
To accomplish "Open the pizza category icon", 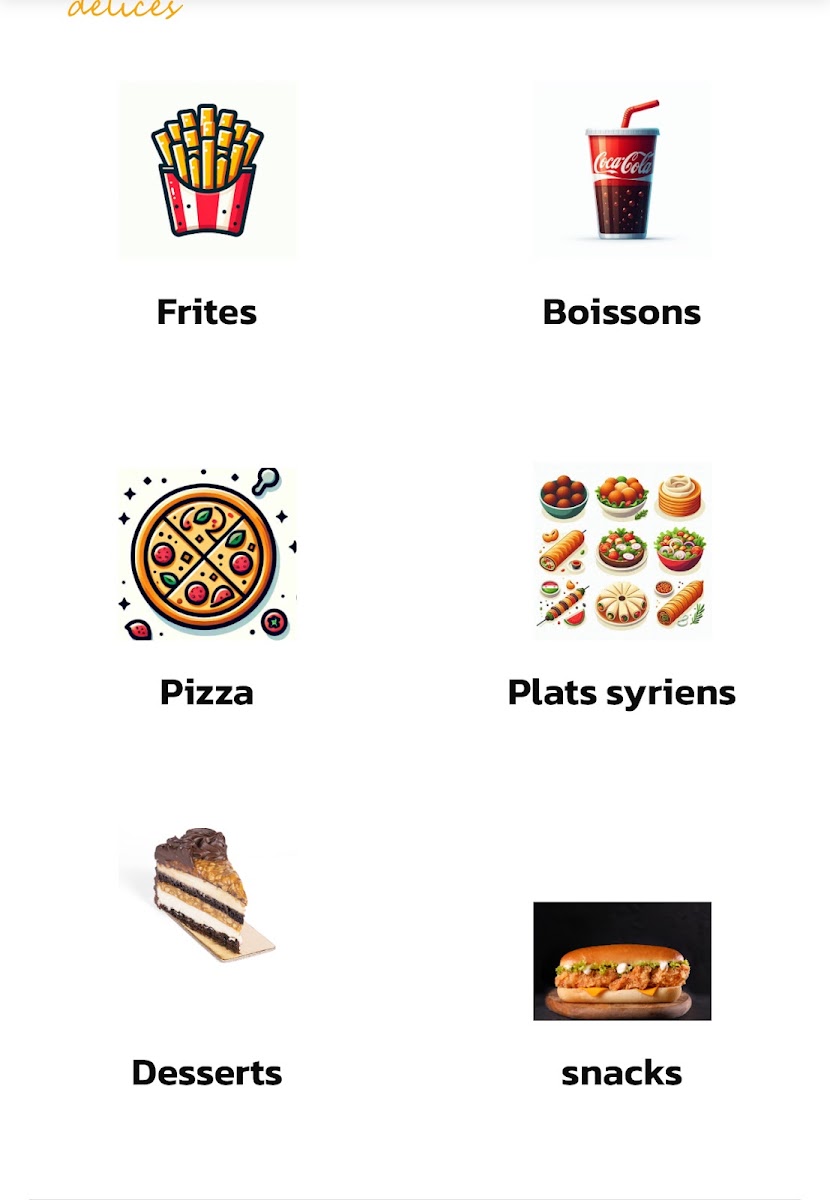I will coord(207,550).
